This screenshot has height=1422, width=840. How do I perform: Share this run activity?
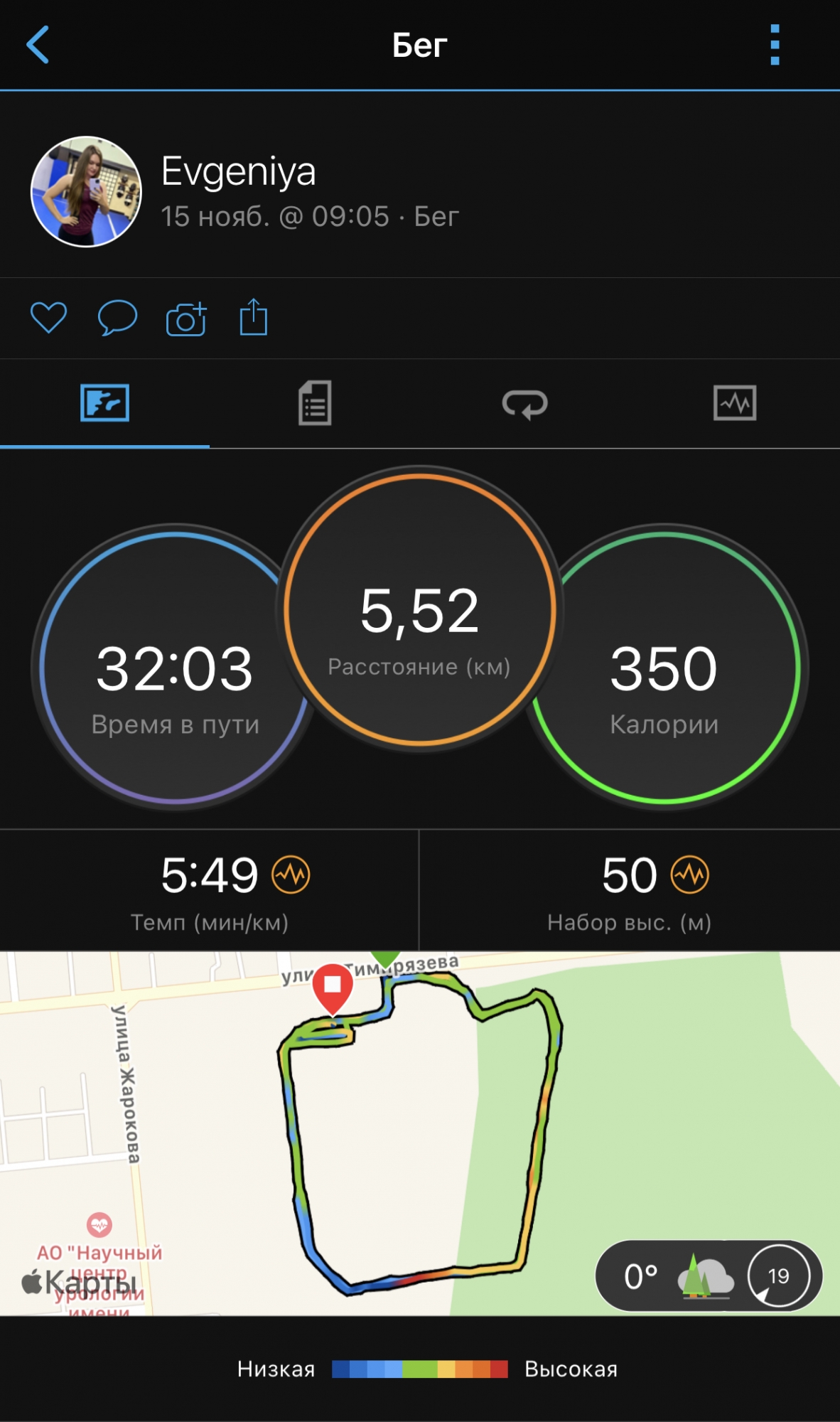pyautogui.click(x=254, y=317)
